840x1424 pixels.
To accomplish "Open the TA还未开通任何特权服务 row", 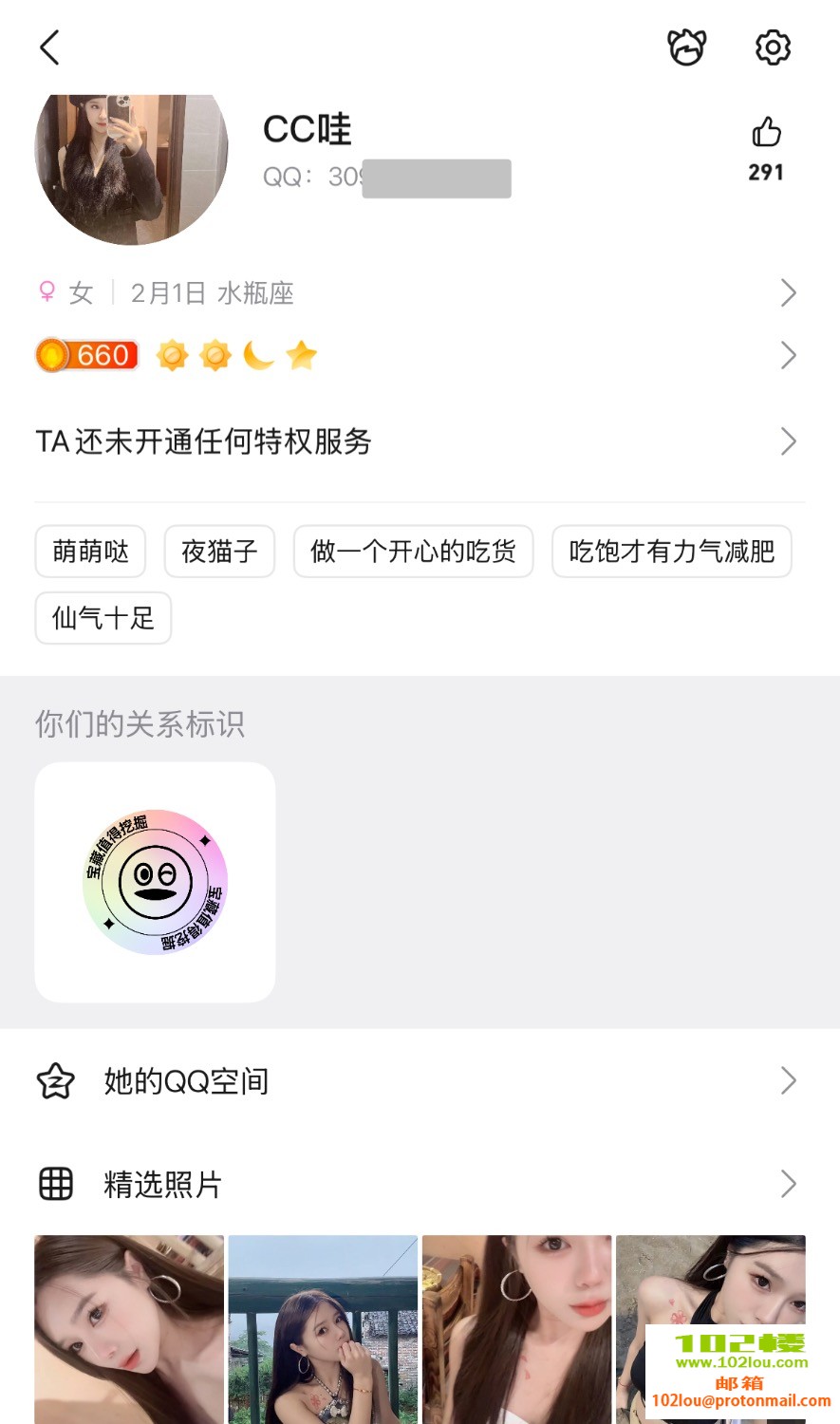I will [418, 441].
